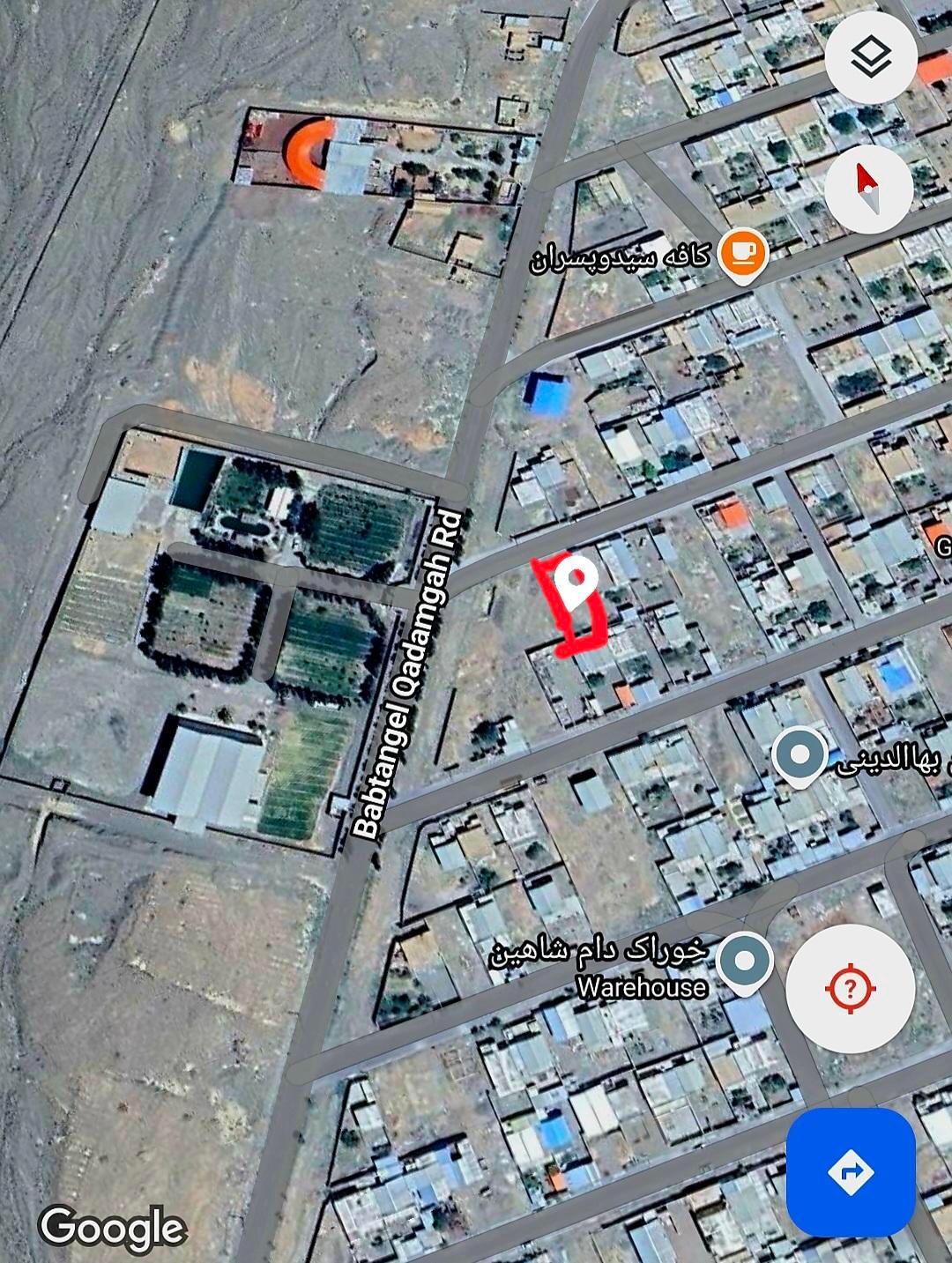Open the map layers selector
The width and height of the screenshot is (952, 1263).
pos(871,58)
